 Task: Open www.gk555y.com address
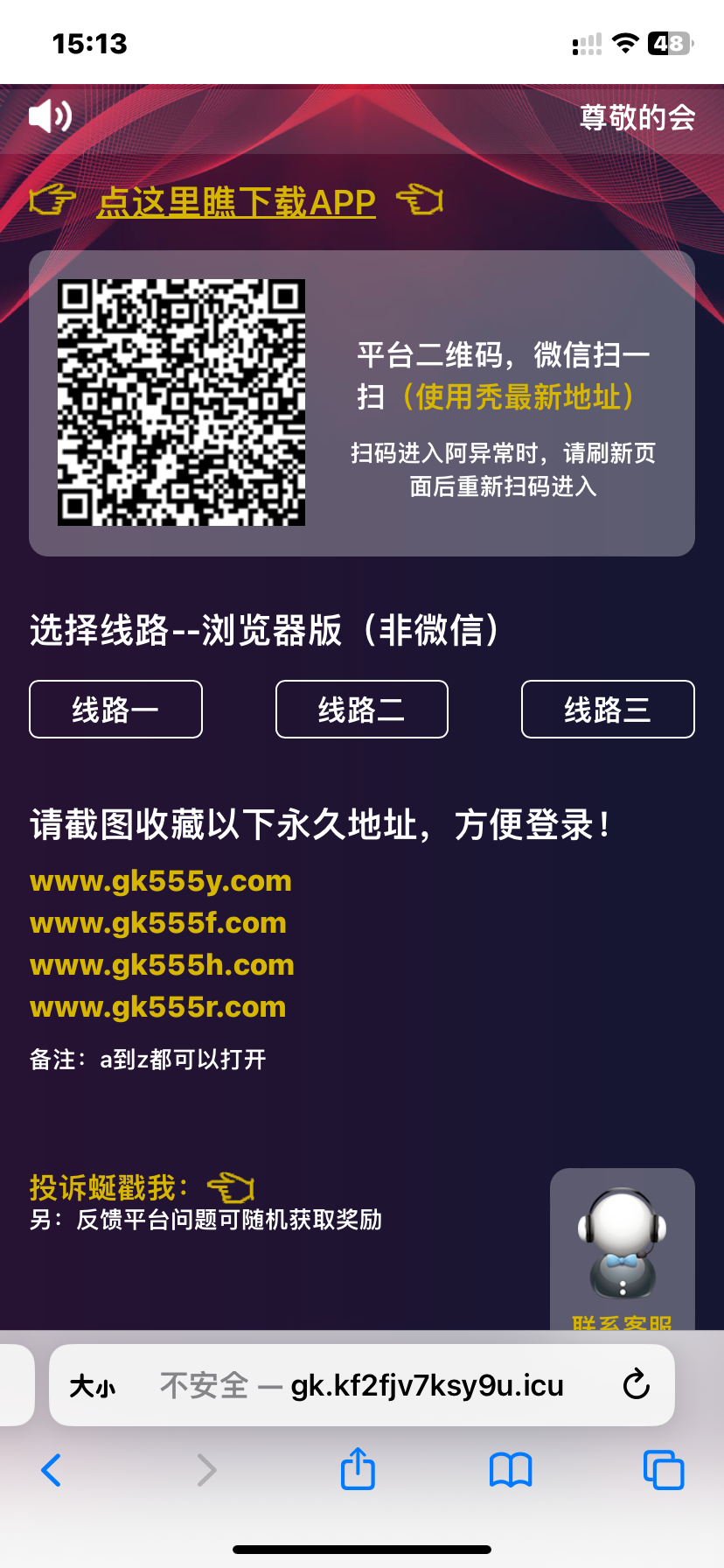tap(160, 880)
